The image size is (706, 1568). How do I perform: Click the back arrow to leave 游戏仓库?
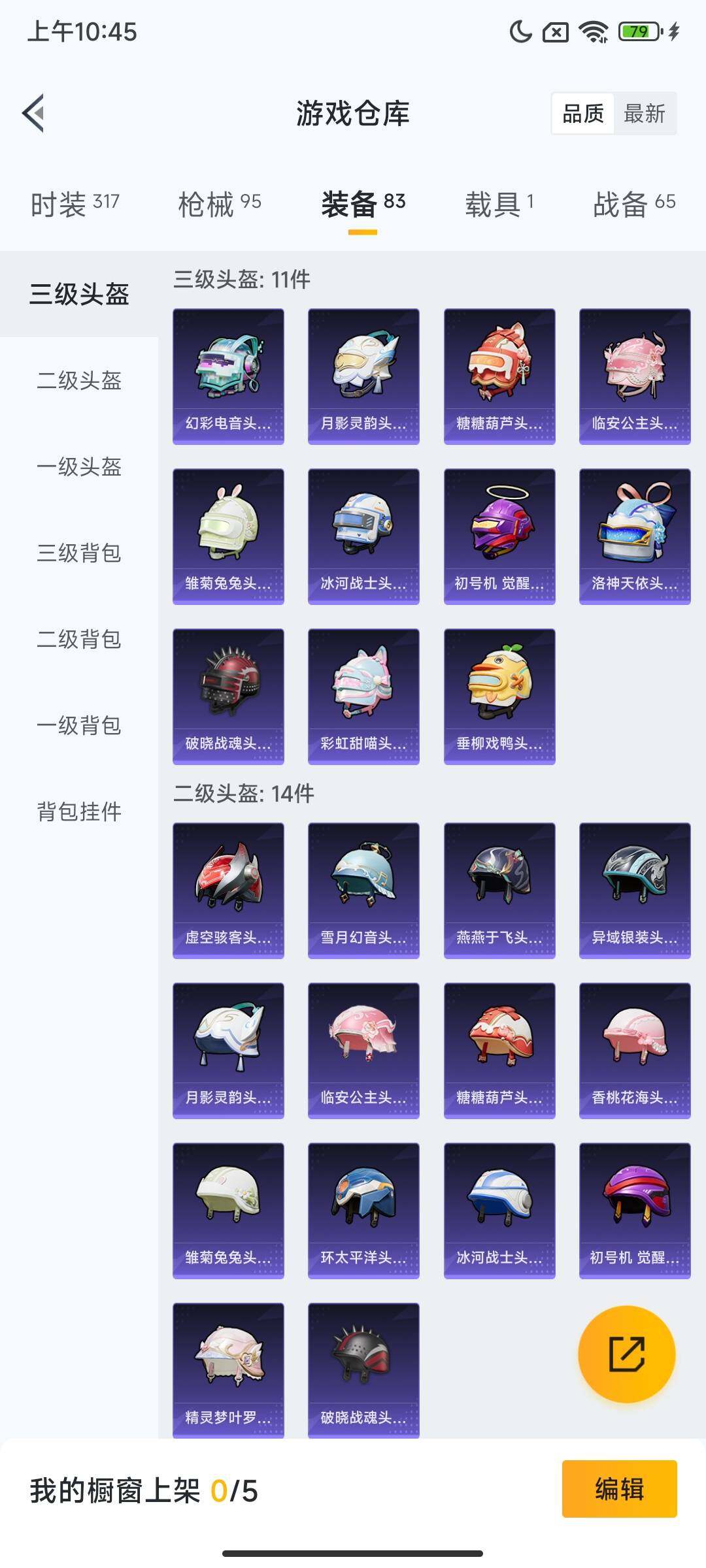(x=32, y=112)
